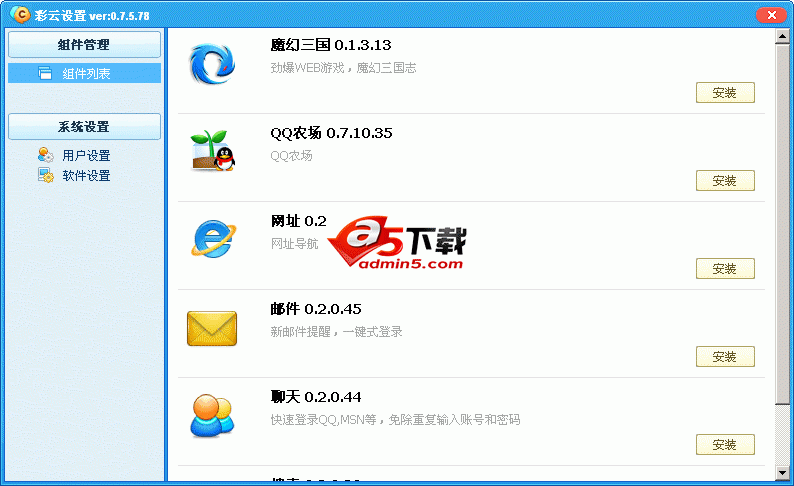Screen dimensions: 794x486
Task: Open 用户设置
Action: coord(85,155)
